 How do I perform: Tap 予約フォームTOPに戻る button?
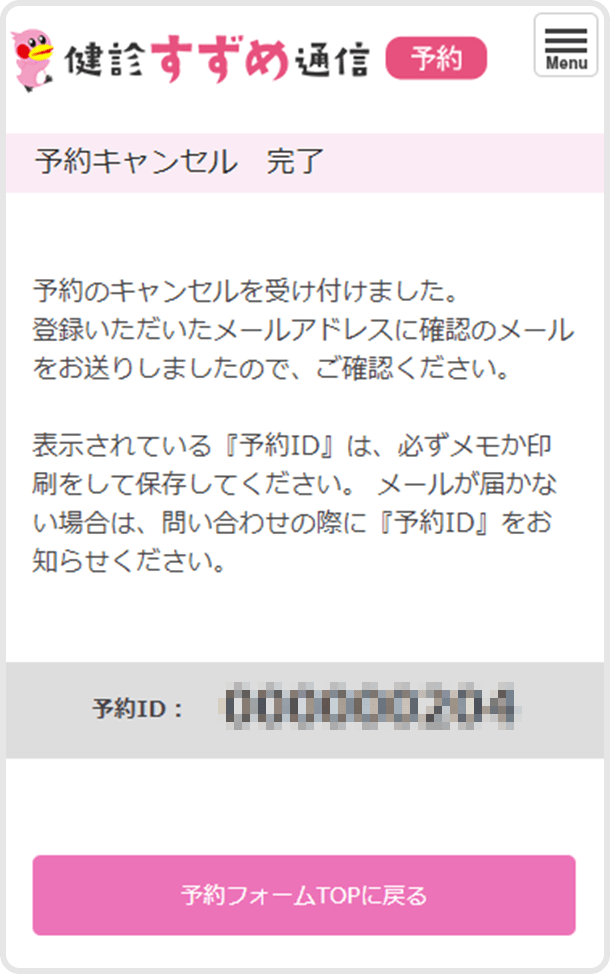tap(304, 894)
